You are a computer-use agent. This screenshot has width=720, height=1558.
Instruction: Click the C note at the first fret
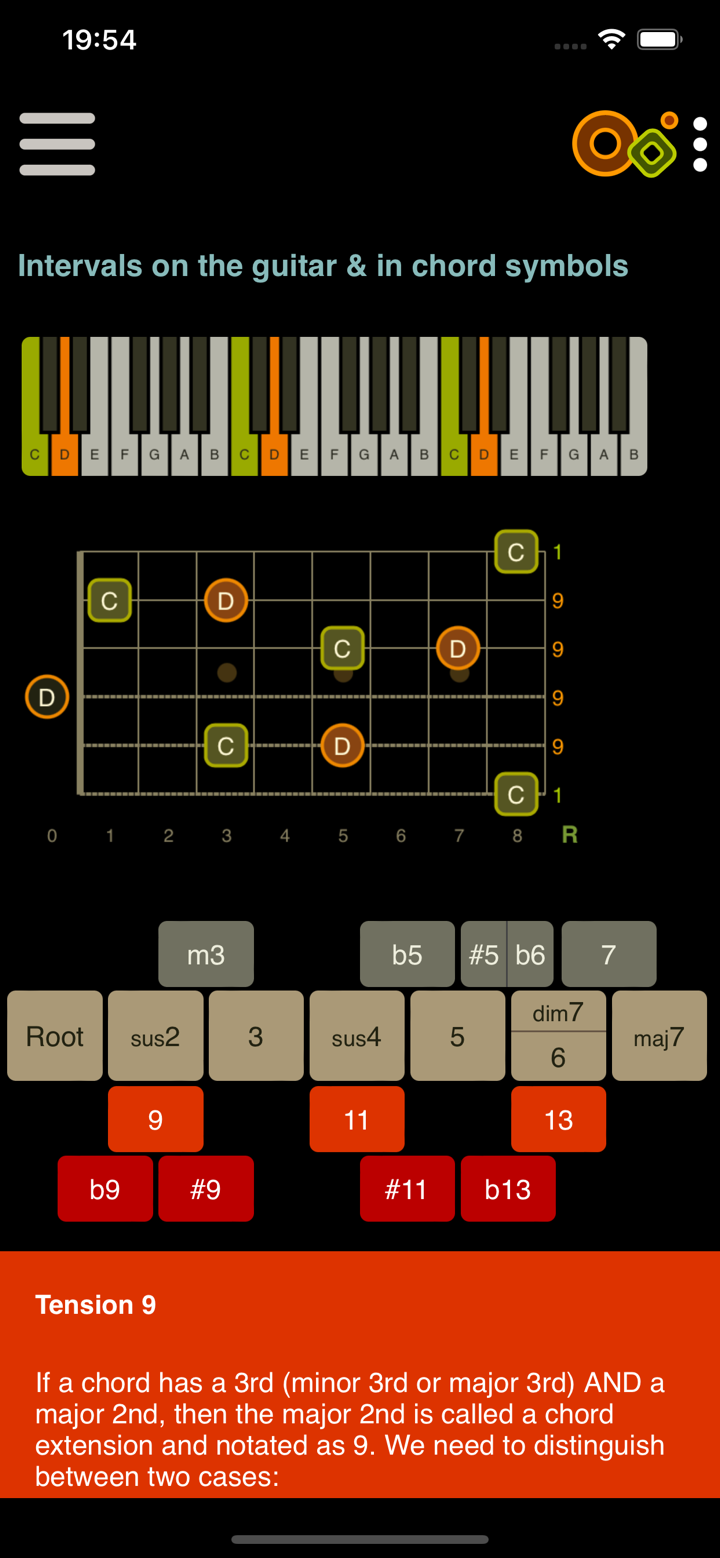(x=109, y=600)
